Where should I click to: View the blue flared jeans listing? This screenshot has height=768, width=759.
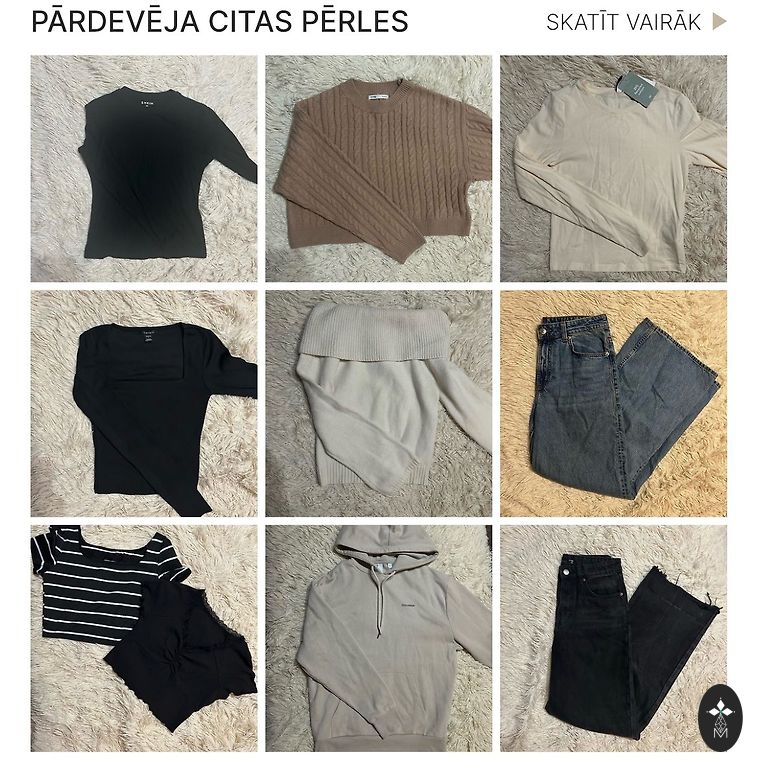click(613, 403)
